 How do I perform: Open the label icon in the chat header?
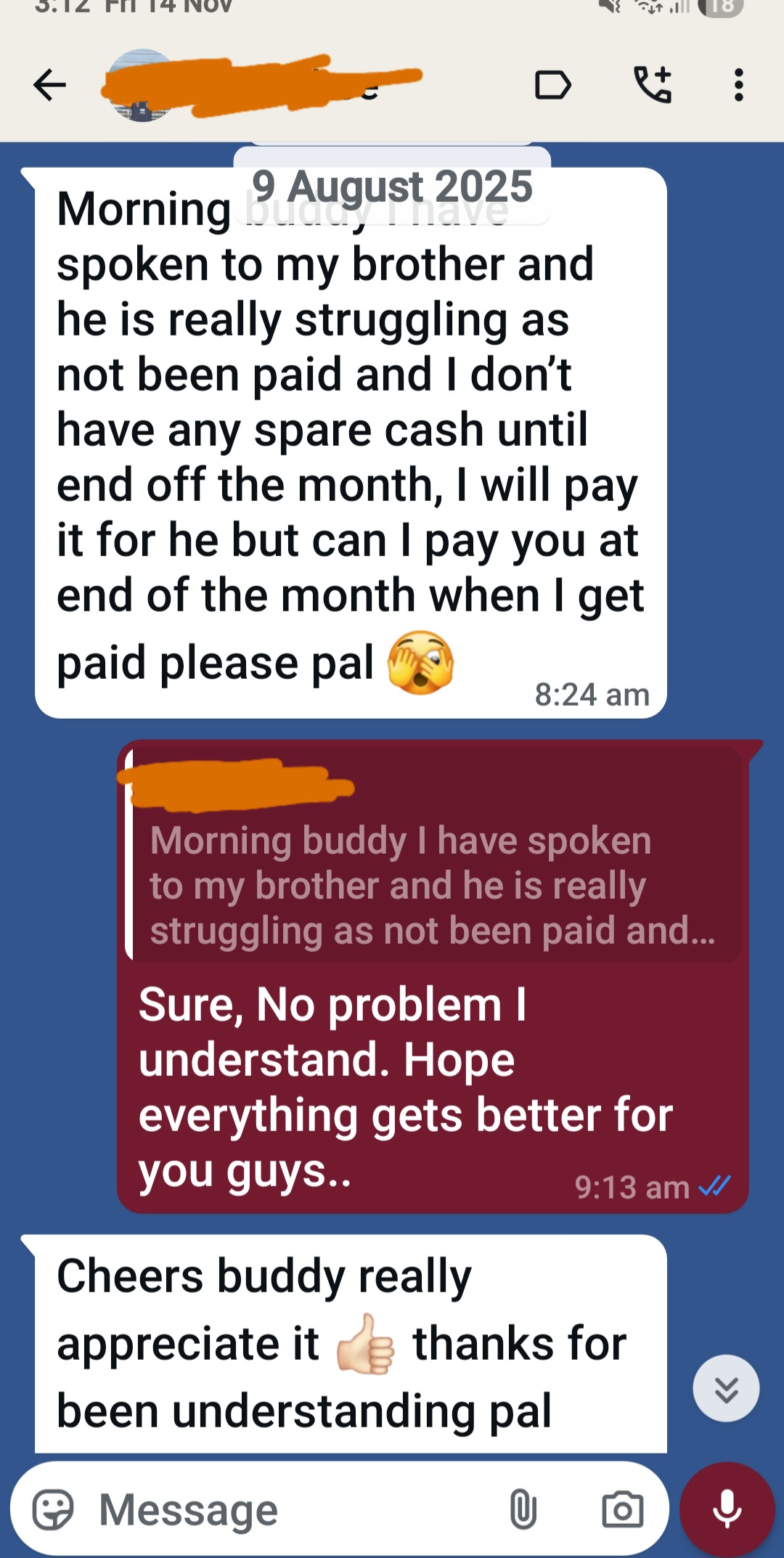(x=552, y=86)
